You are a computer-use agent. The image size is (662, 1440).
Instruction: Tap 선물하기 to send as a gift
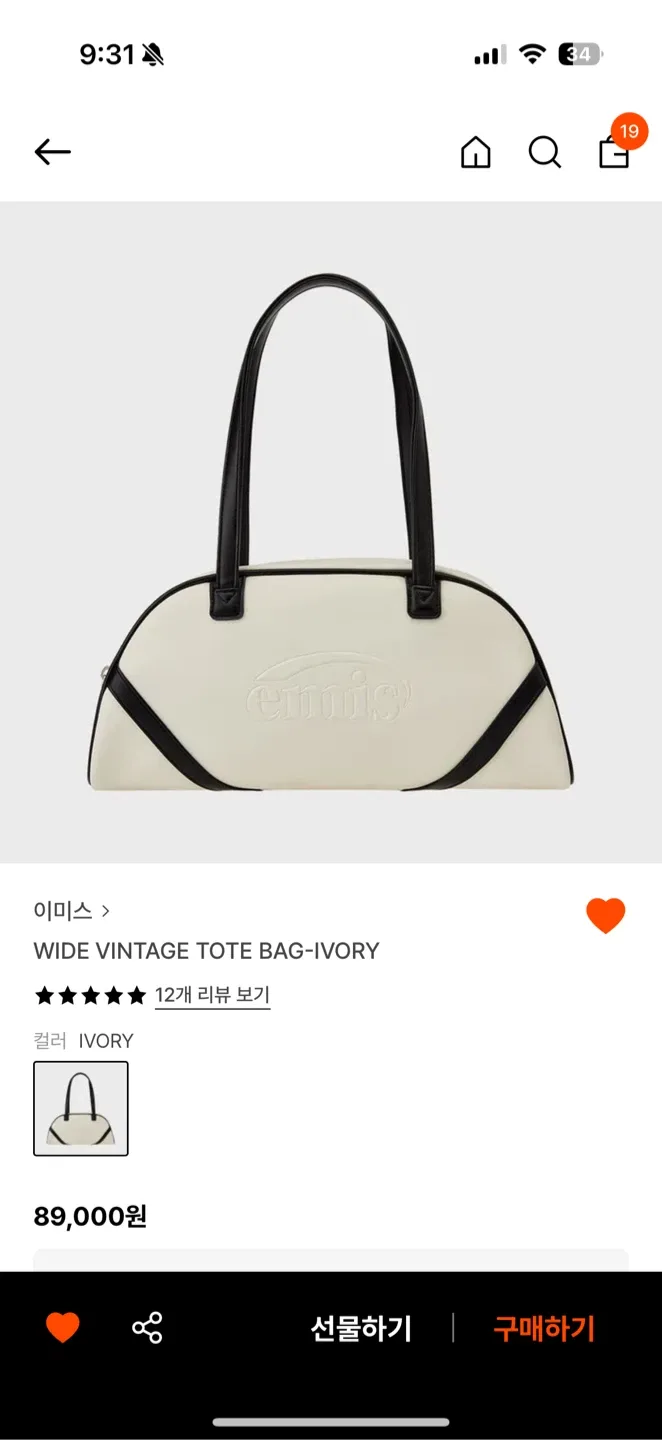(x=361, y=1328)
